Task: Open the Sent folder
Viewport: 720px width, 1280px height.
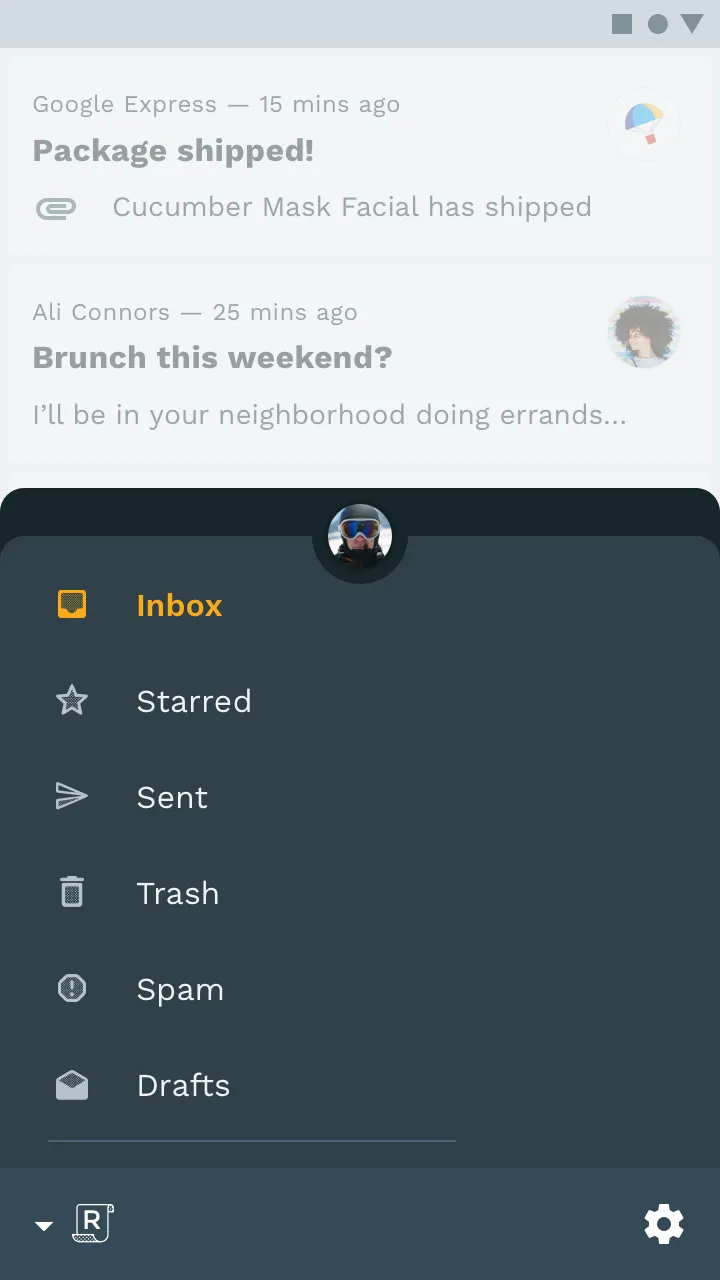Action: coord(172,797)
